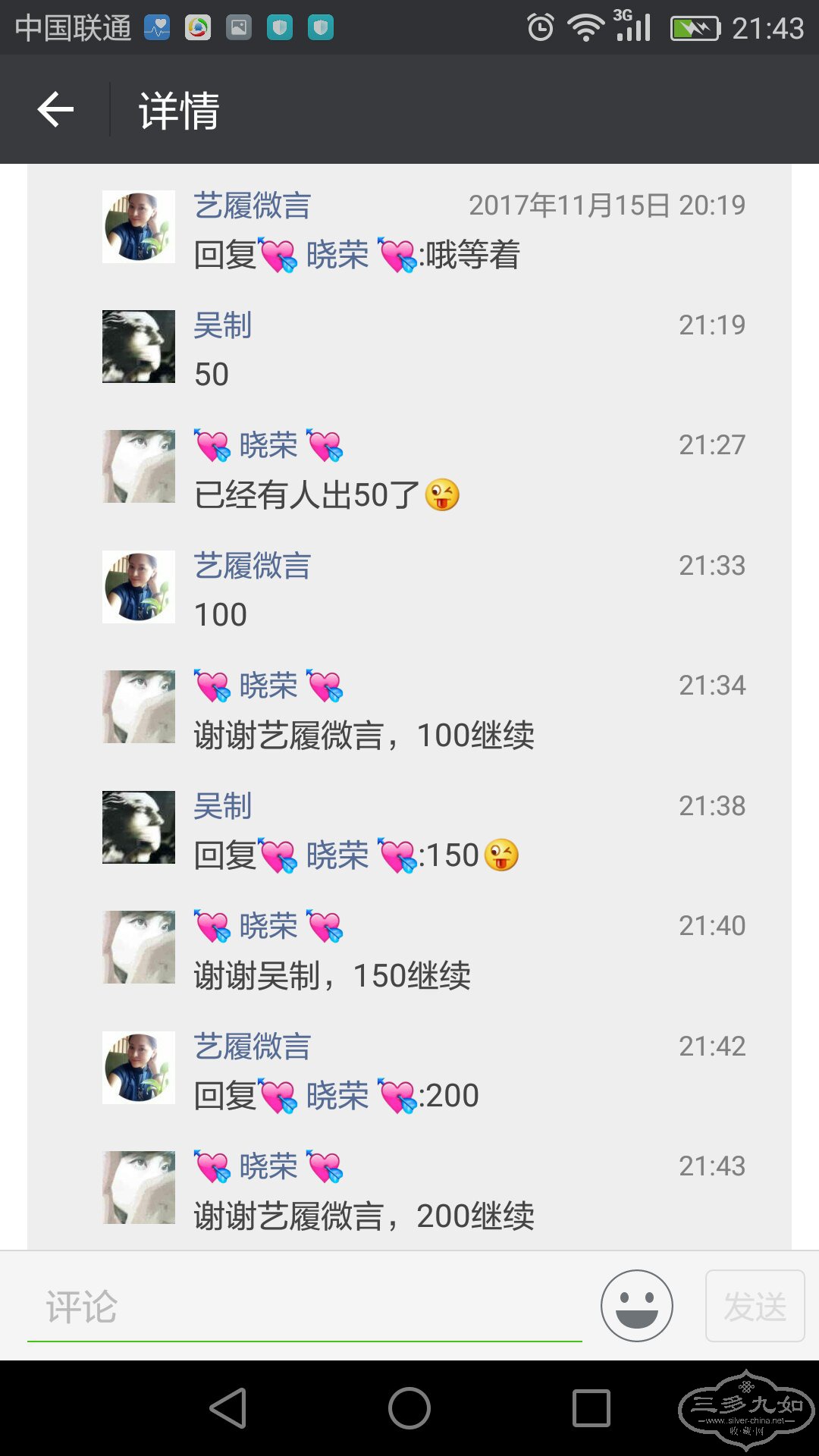Image resolution: width=819 pixels, height=1456 pixels.
Task: Focus the 评论 comment input field
Action: coord(303,1307)
